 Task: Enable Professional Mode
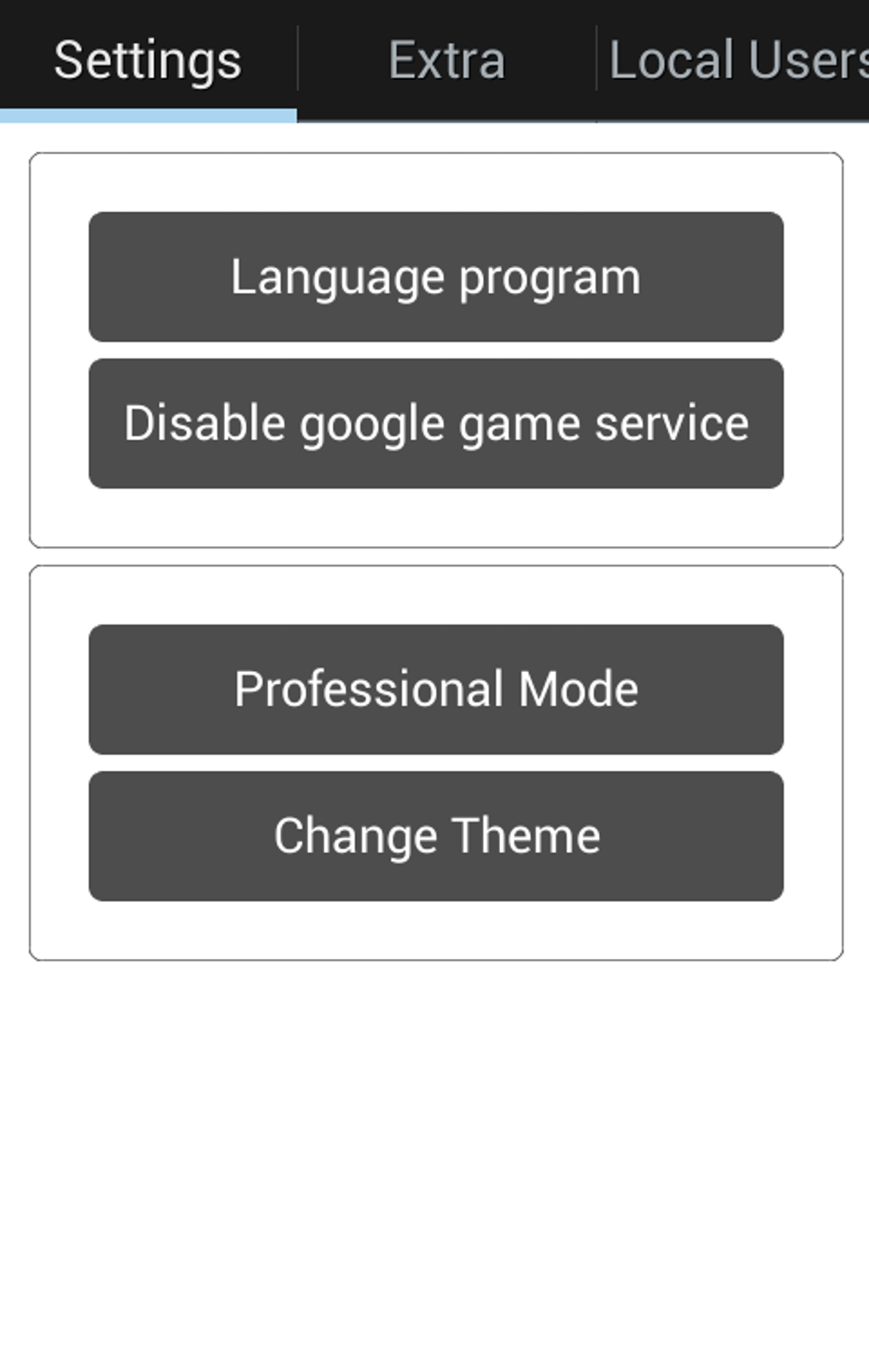pyautogui.click(x=435, y=689)
